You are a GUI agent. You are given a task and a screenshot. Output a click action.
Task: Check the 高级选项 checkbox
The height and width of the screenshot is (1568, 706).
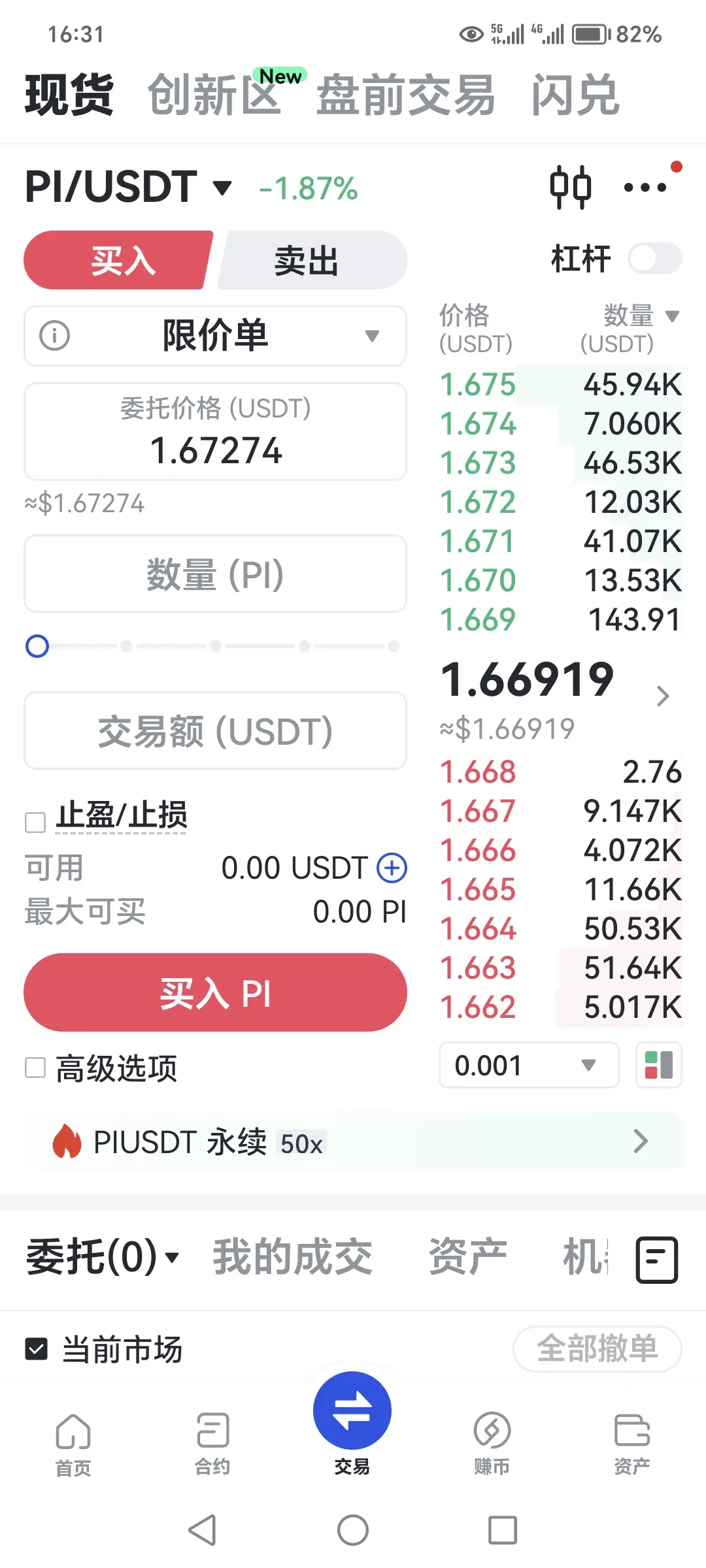[x=35, y=1068]
